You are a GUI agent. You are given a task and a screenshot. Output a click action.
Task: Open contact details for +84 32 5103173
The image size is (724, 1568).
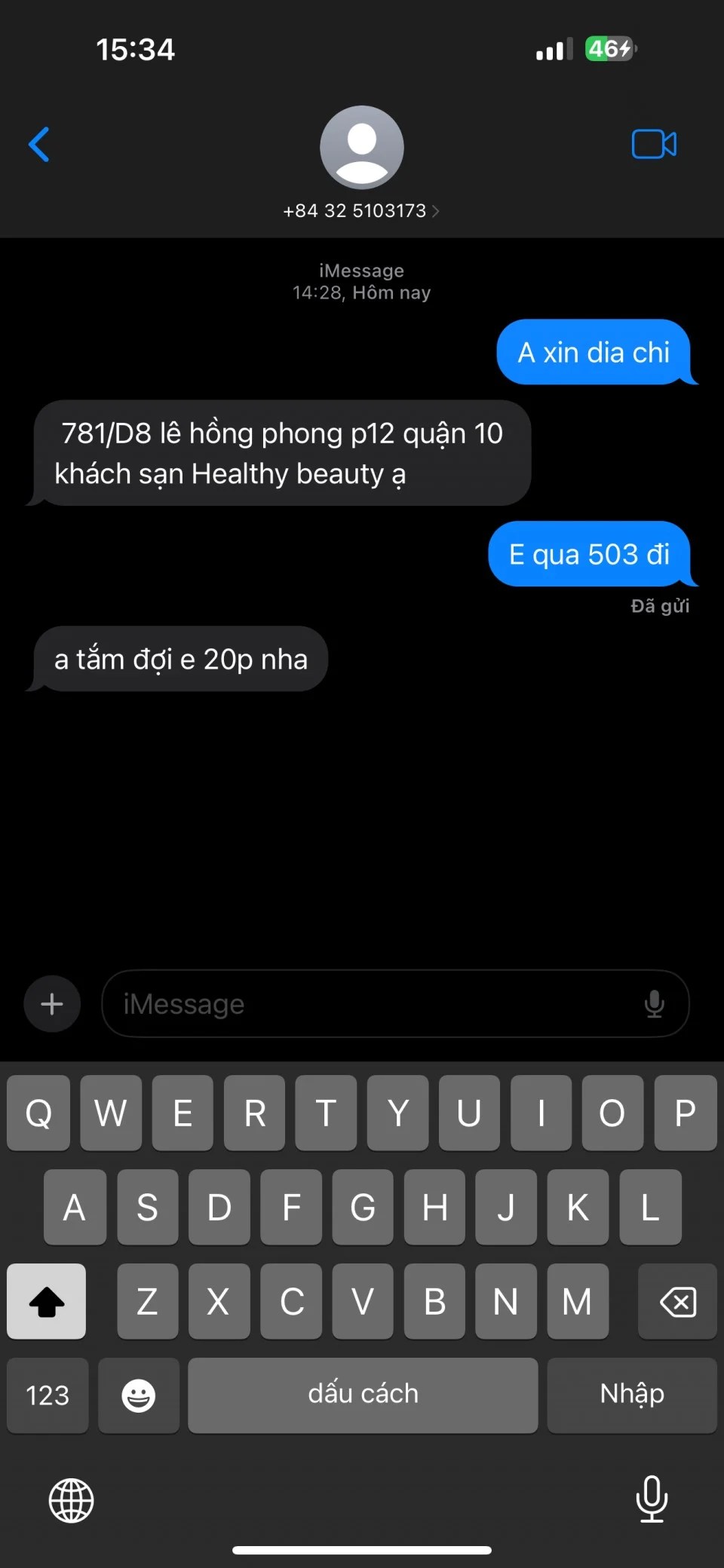point(361,210)
